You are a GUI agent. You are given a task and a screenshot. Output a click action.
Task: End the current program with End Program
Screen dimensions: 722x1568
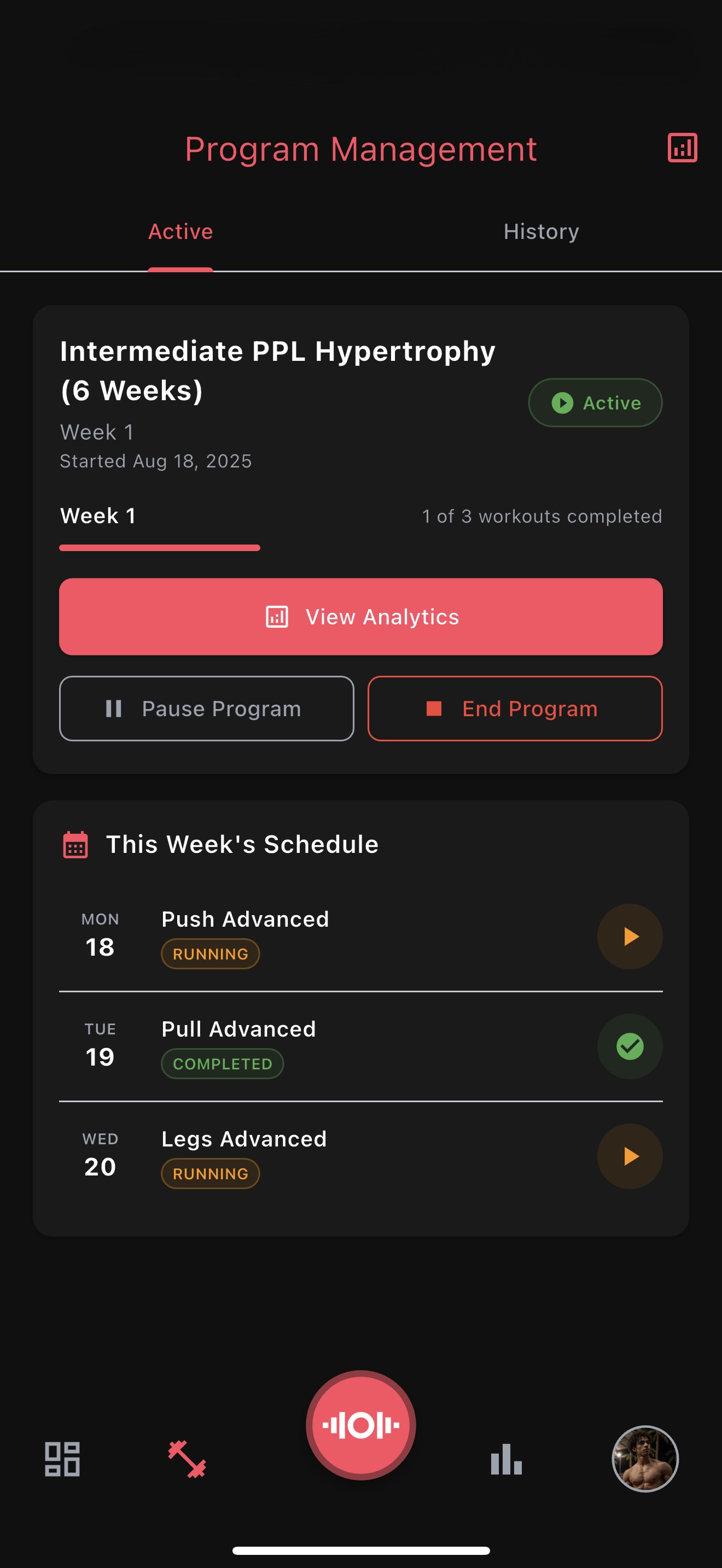515,709
